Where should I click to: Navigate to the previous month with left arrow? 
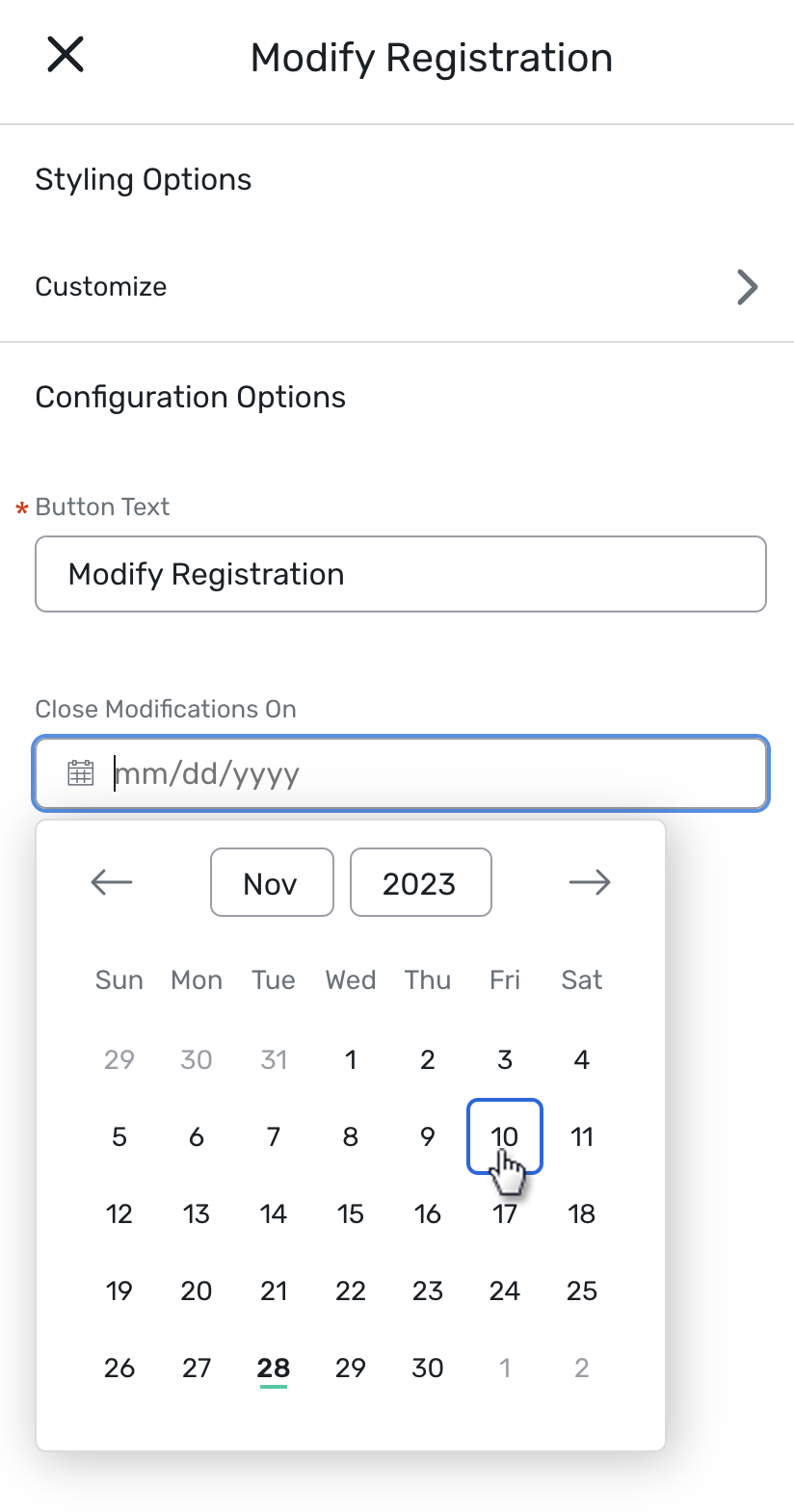coord(111,882)
